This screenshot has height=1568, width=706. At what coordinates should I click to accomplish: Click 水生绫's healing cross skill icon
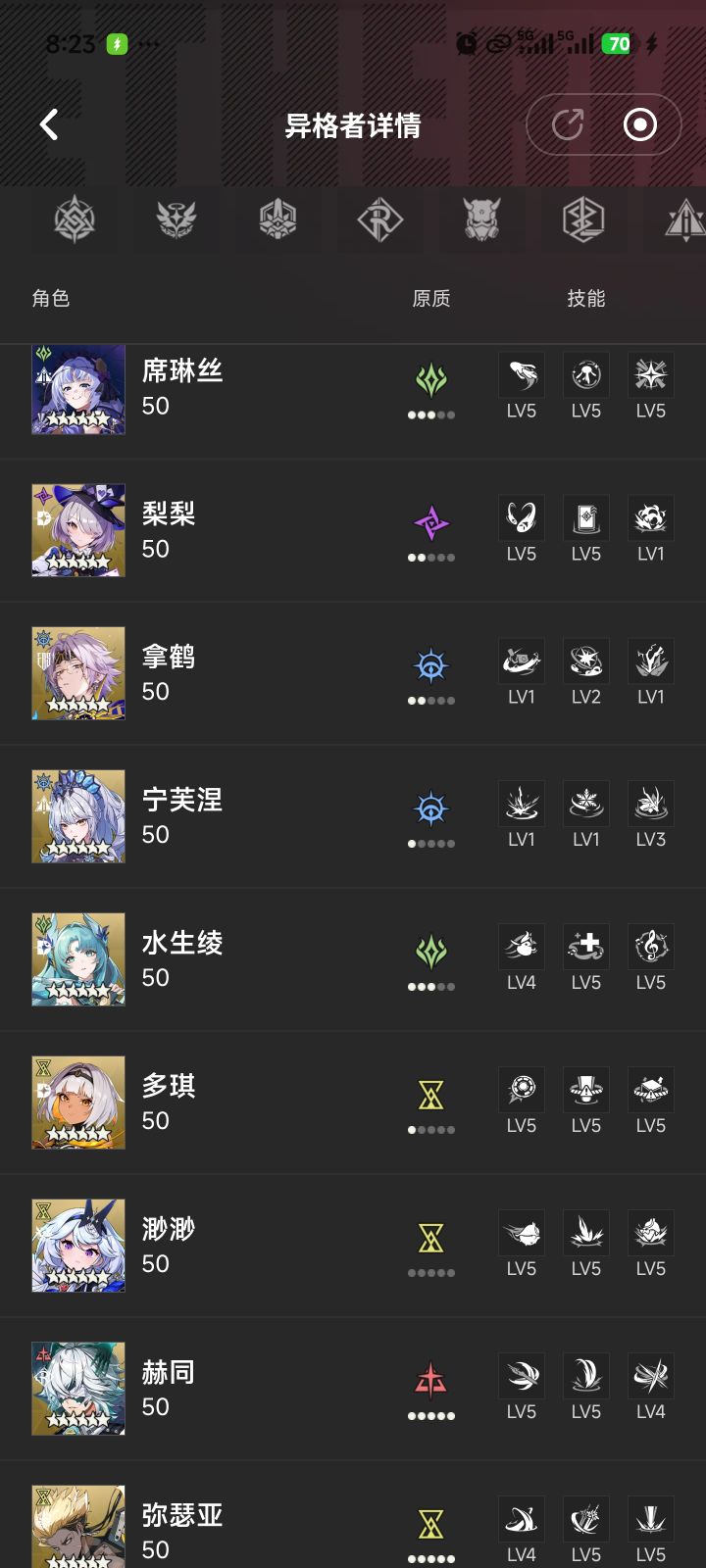point(585,946)
